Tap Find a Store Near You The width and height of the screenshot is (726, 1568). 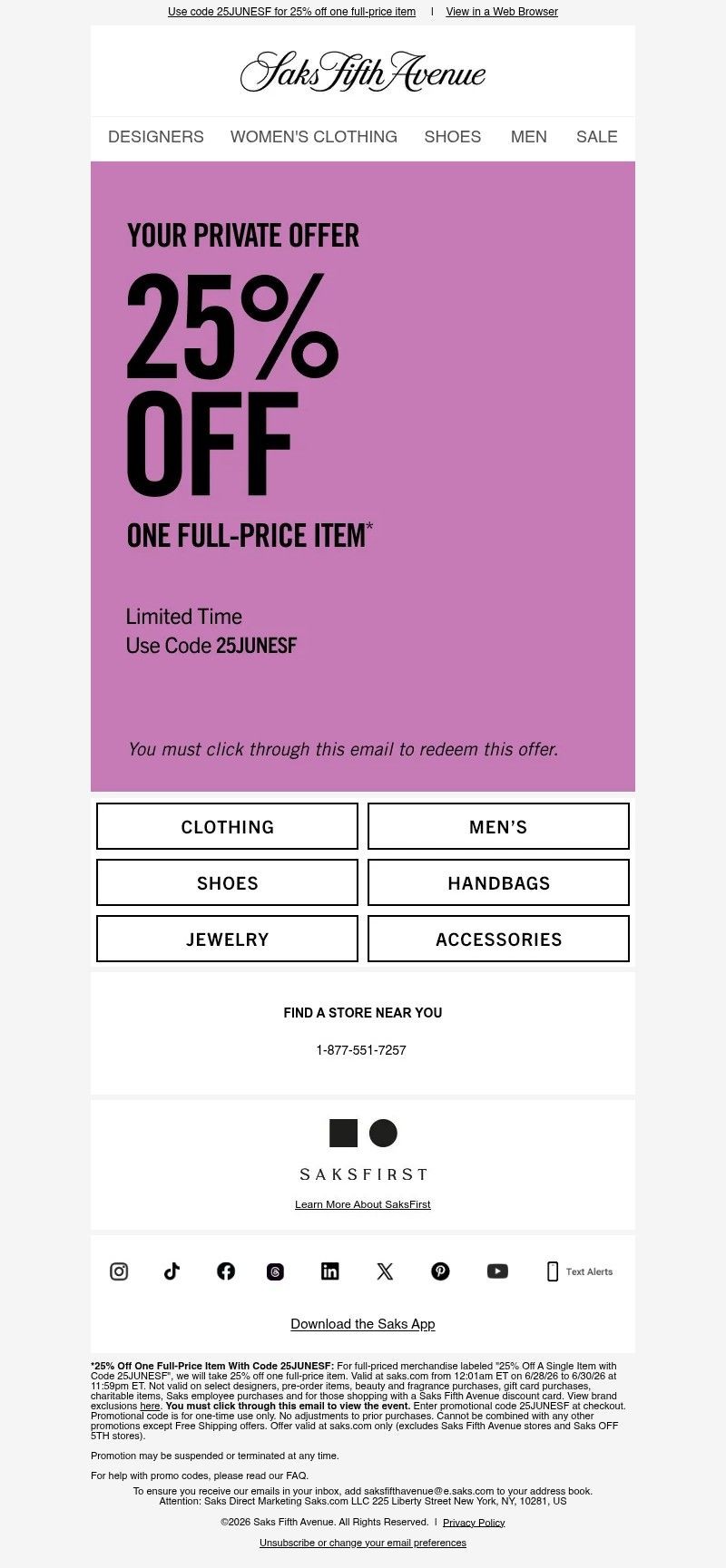[x=363, y=1013]
